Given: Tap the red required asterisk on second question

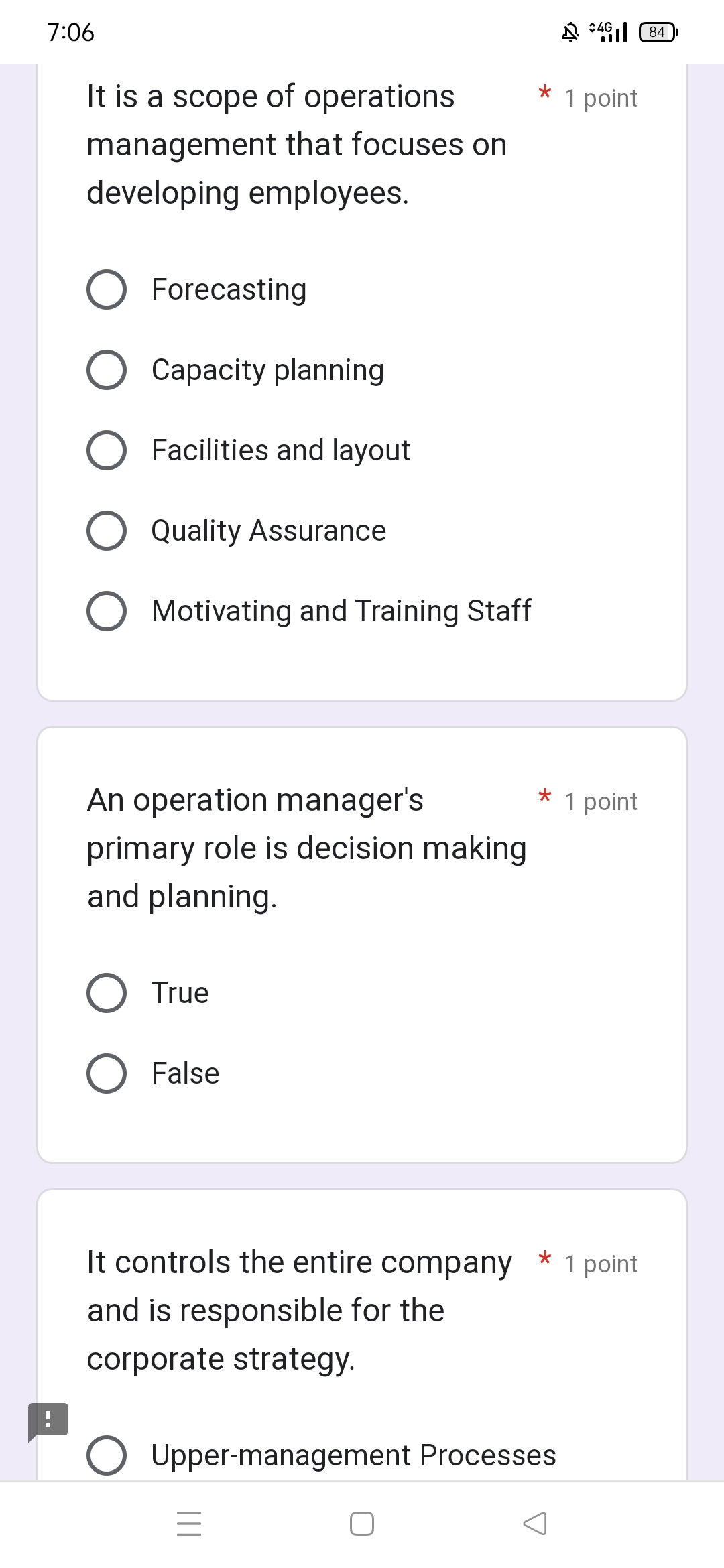Looking at the screenshot, I should (544, 799).
